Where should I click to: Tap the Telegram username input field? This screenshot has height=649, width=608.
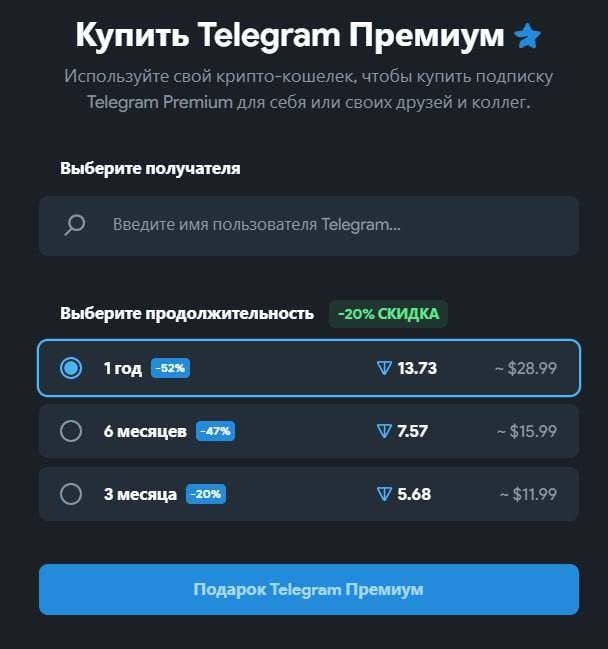point(310,225)
